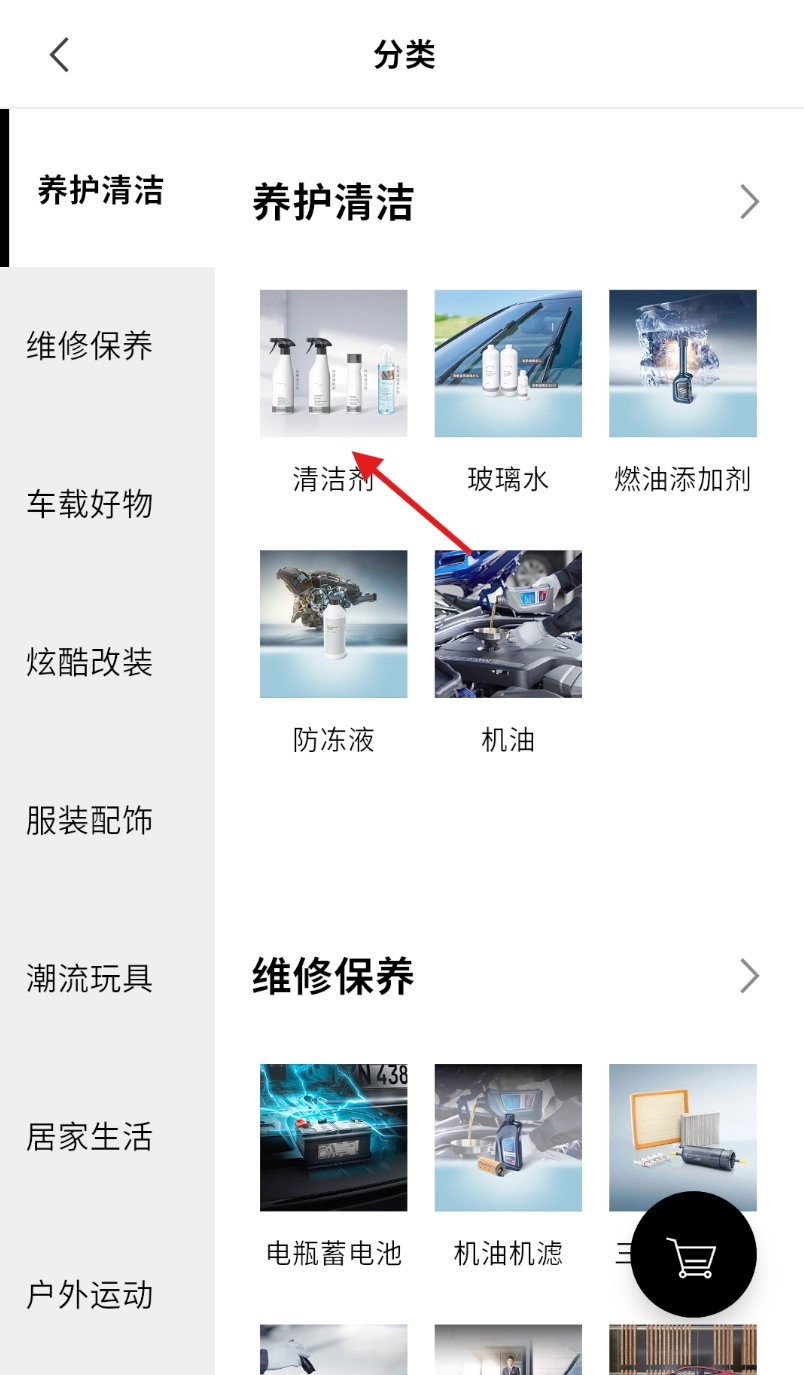Go back using the top-left arrow
This screenshot has width=804, height=1375.
tap(60, 54)
